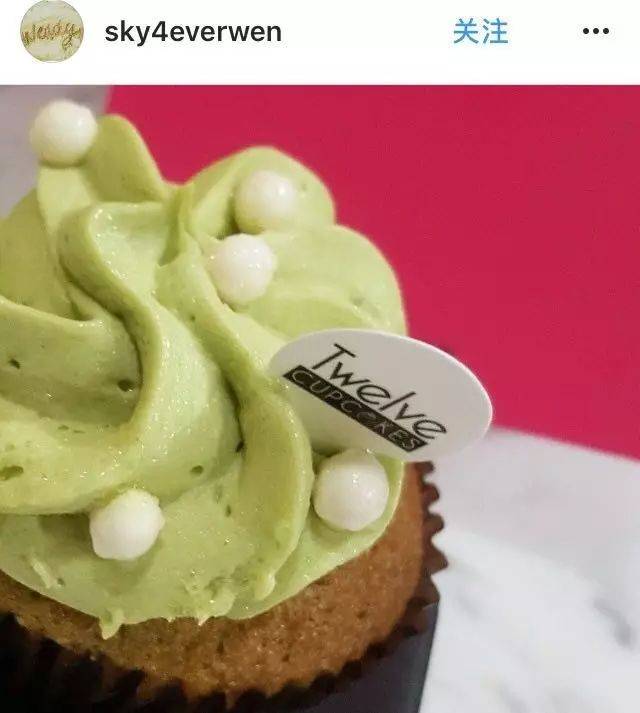Open the cupcake photo post
The image size is (640, 713).
coord(320,400)
